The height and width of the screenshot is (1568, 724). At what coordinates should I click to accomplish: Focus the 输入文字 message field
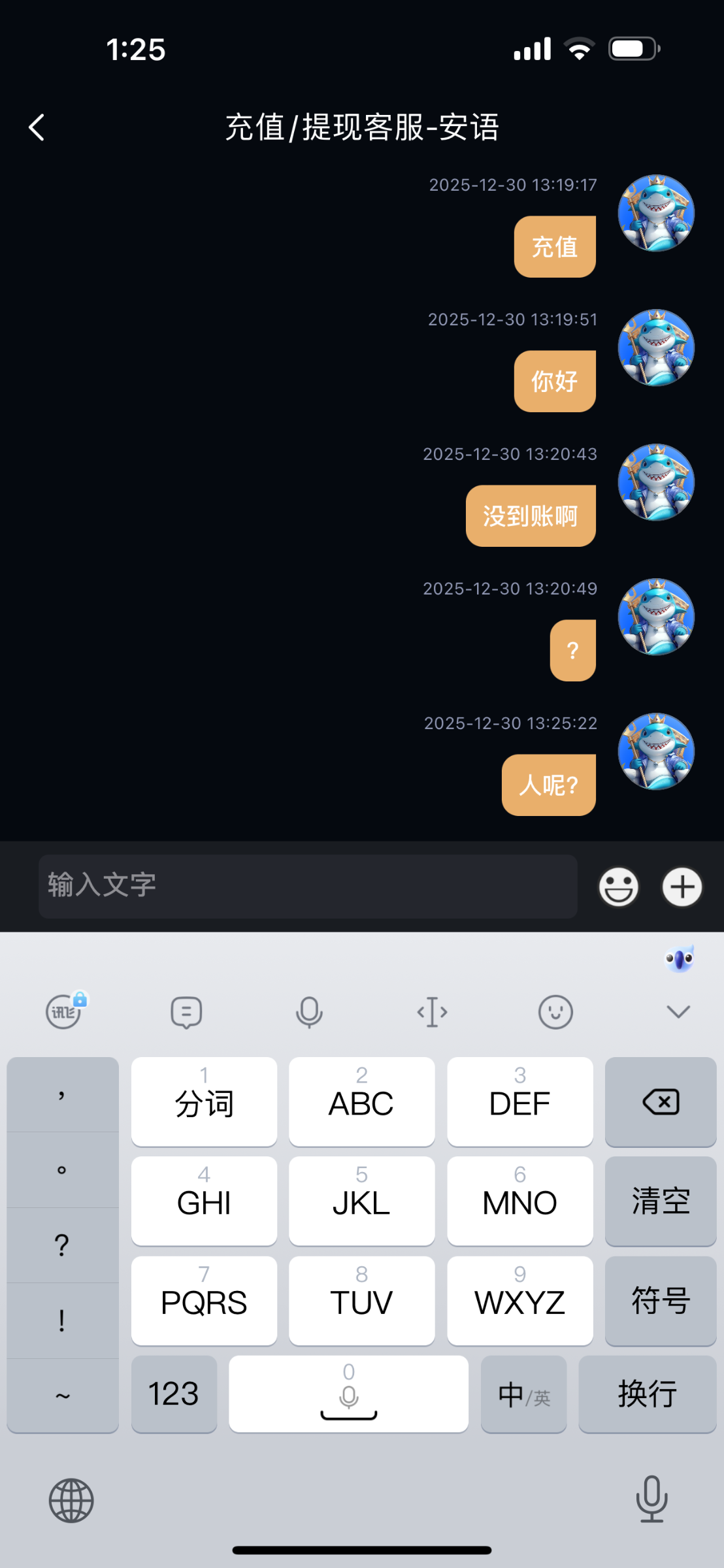(307, 887)
